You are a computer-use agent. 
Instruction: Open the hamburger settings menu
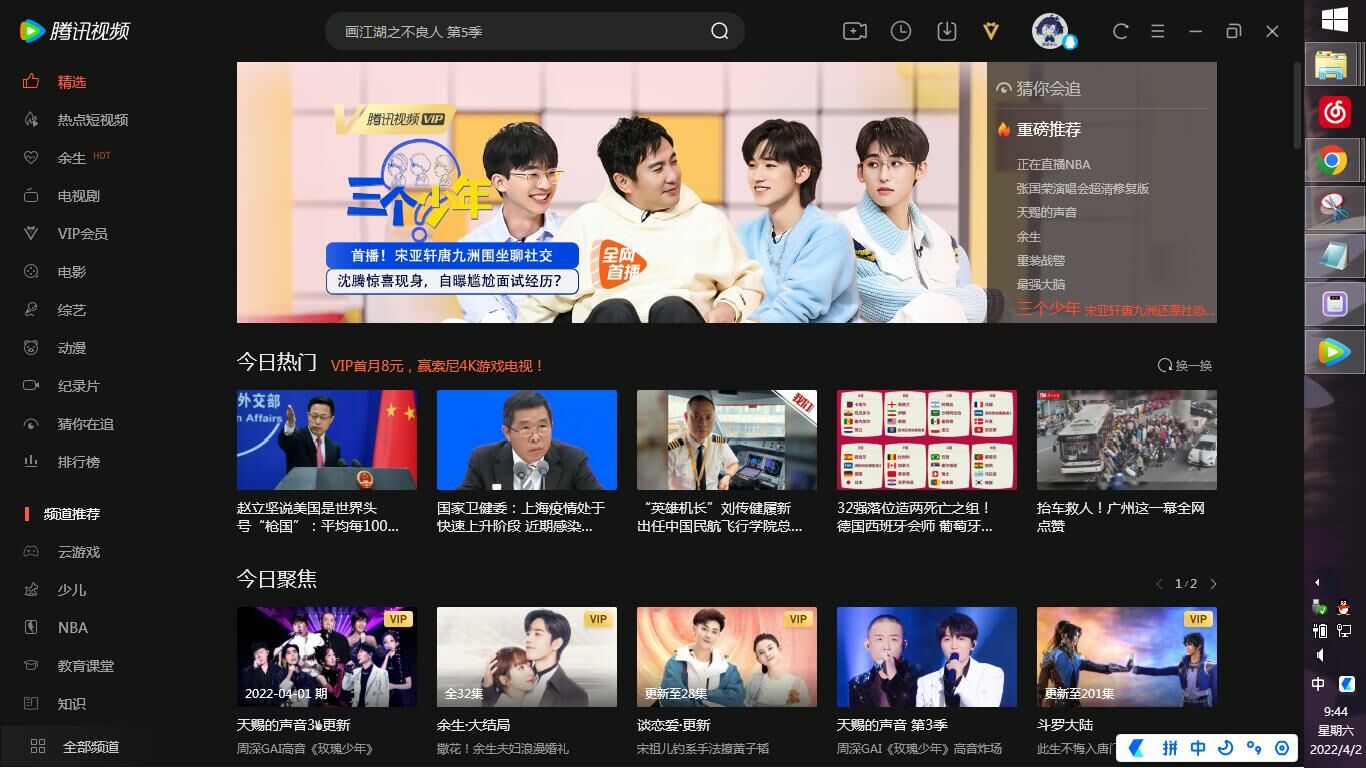point(1157,31)
